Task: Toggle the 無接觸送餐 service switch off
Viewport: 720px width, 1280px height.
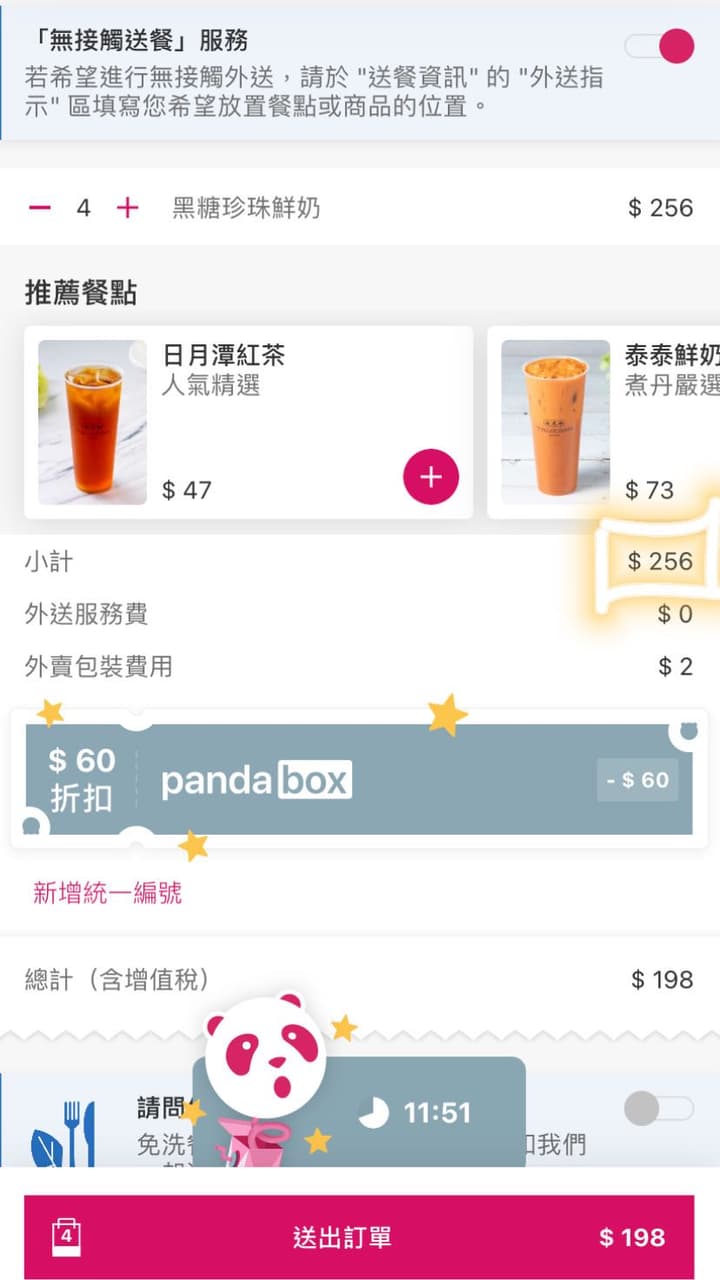Action: tap(657, 44)
